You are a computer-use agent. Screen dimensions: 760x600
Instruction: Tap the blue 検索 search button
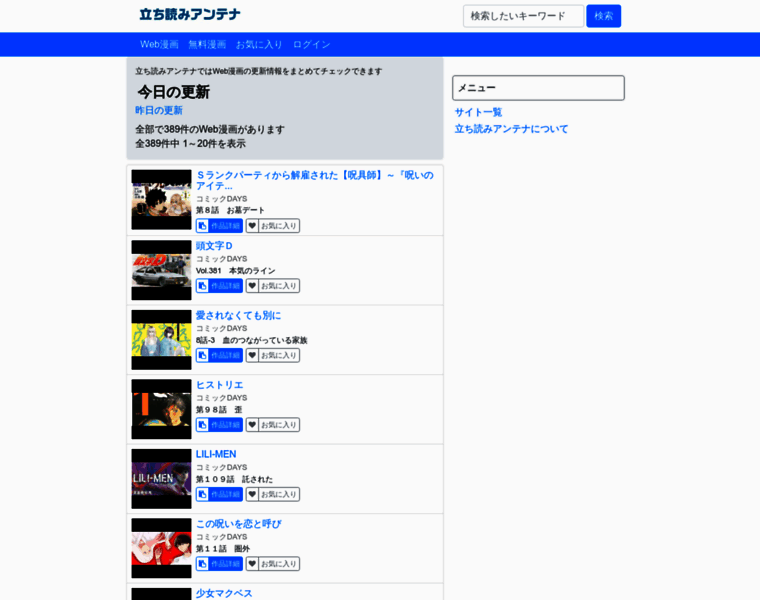(x=603, y=16)
